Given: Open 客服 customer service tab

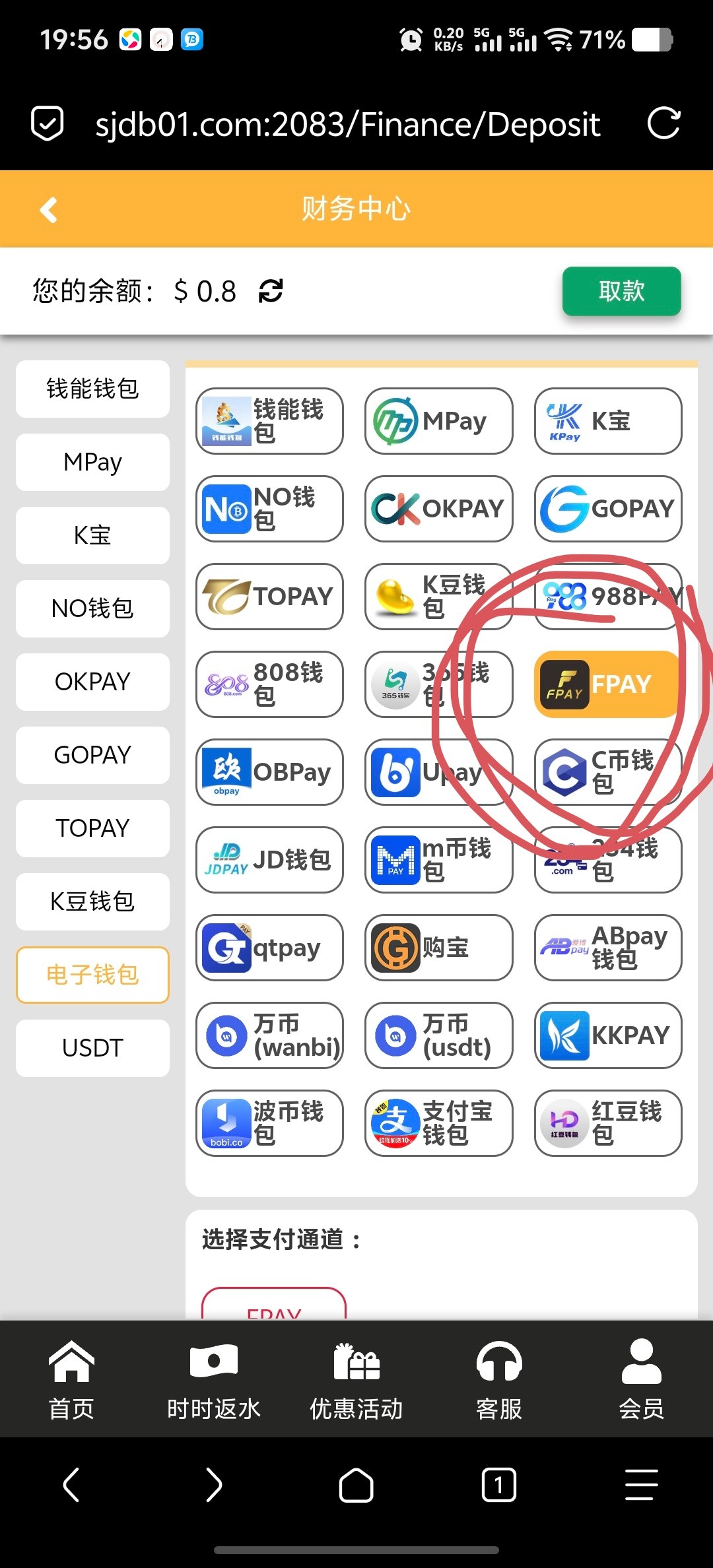Looking at the screenshot, I should point(499,1379).
